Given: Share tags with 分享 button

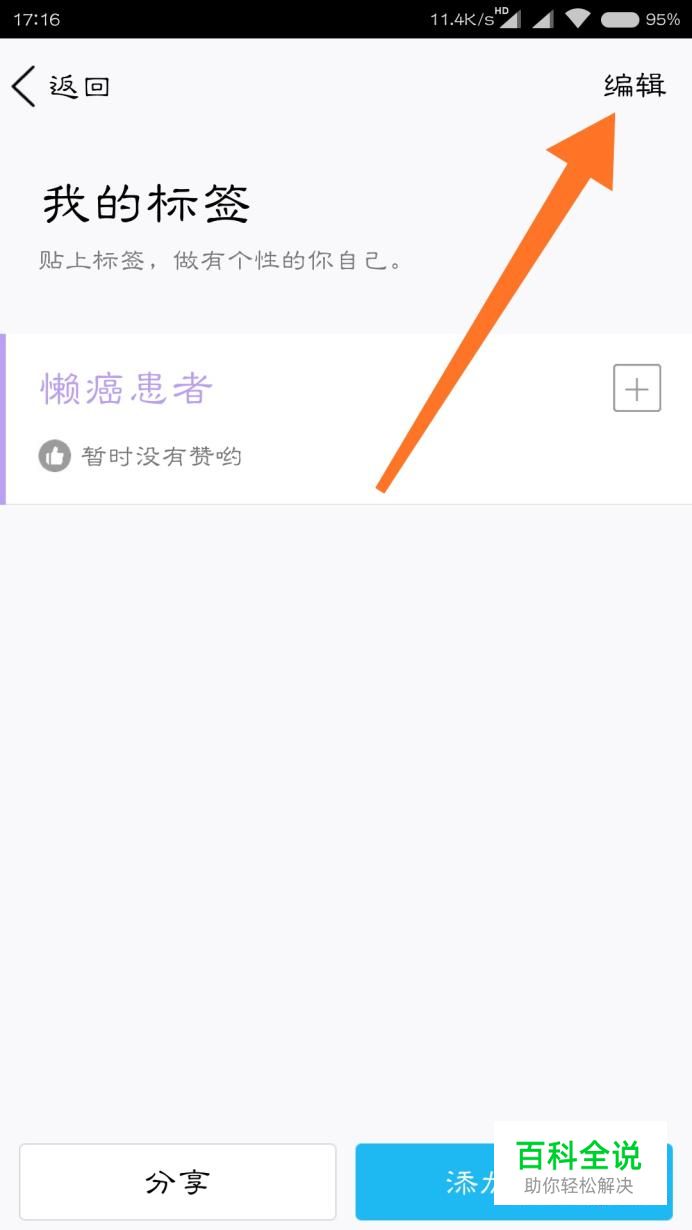Looking at the screenshot, I should pos(177,1182).
